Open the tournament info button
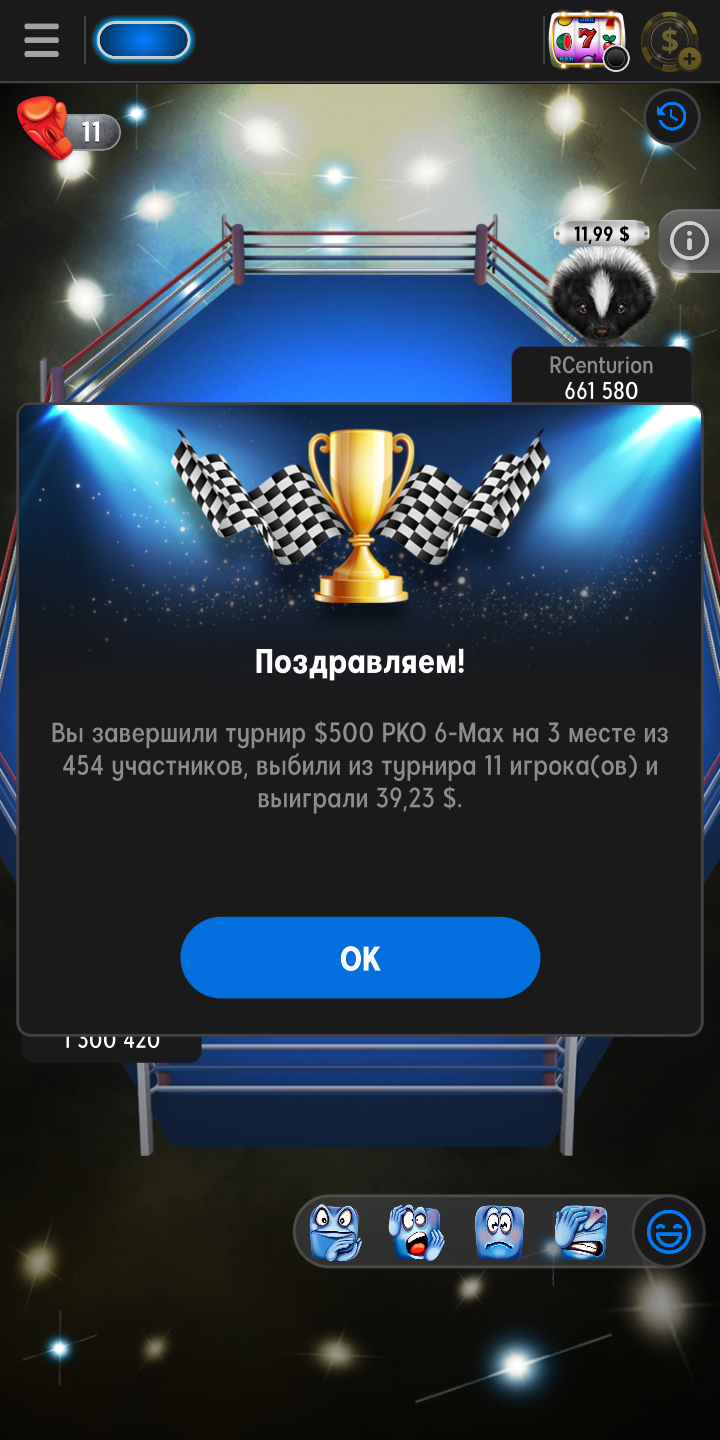The height and width of the screenshot is (1440, 720). [x=690, y=241]
